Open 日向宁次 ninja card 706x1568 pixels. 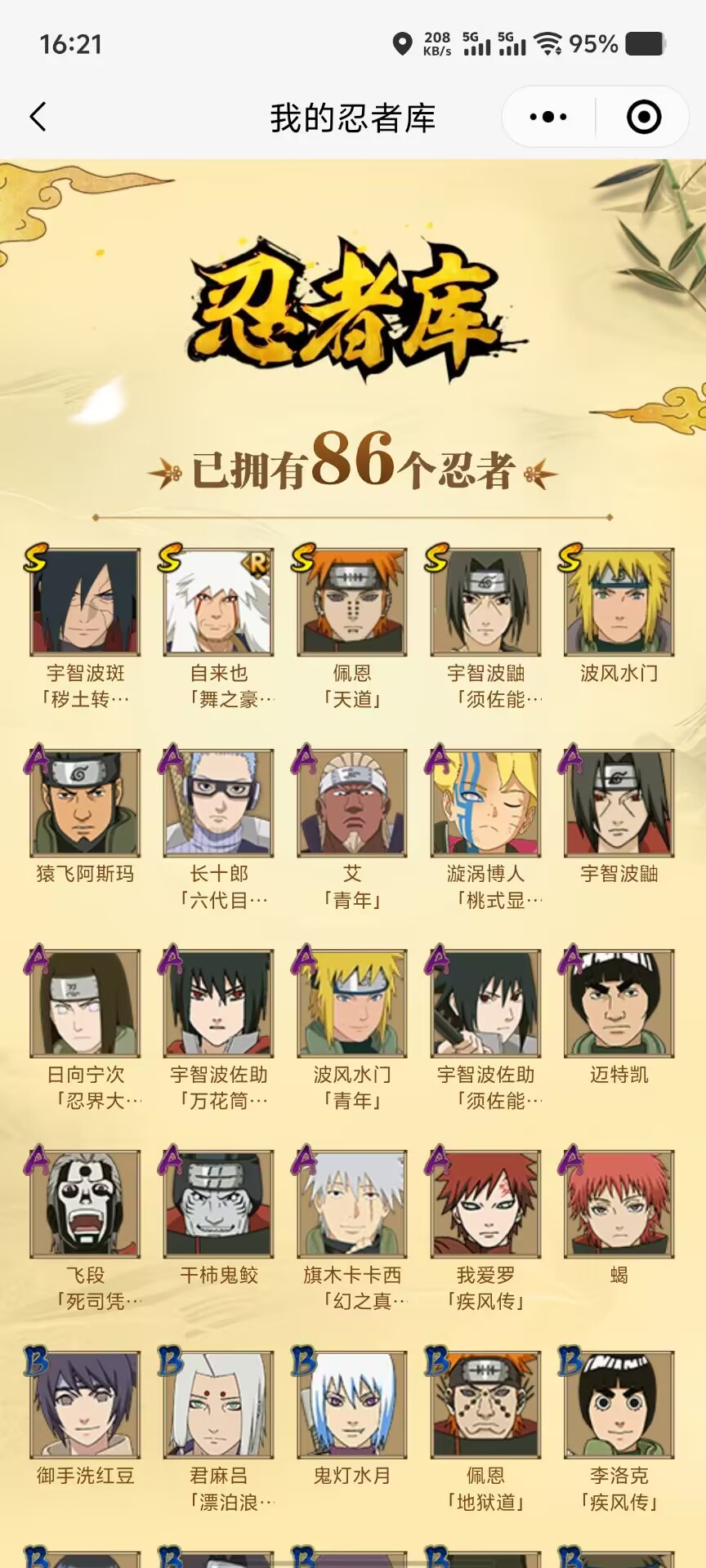pos(85,1004)
